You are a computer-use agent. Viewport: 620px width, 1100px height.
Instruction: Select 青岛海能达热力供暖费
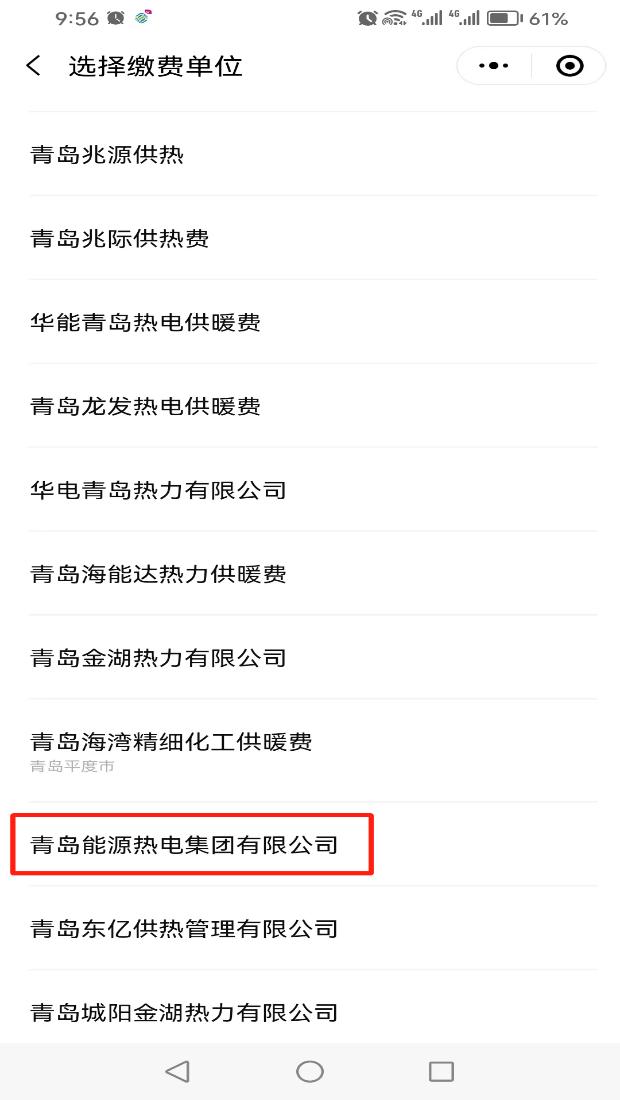[x=159, y=574]
